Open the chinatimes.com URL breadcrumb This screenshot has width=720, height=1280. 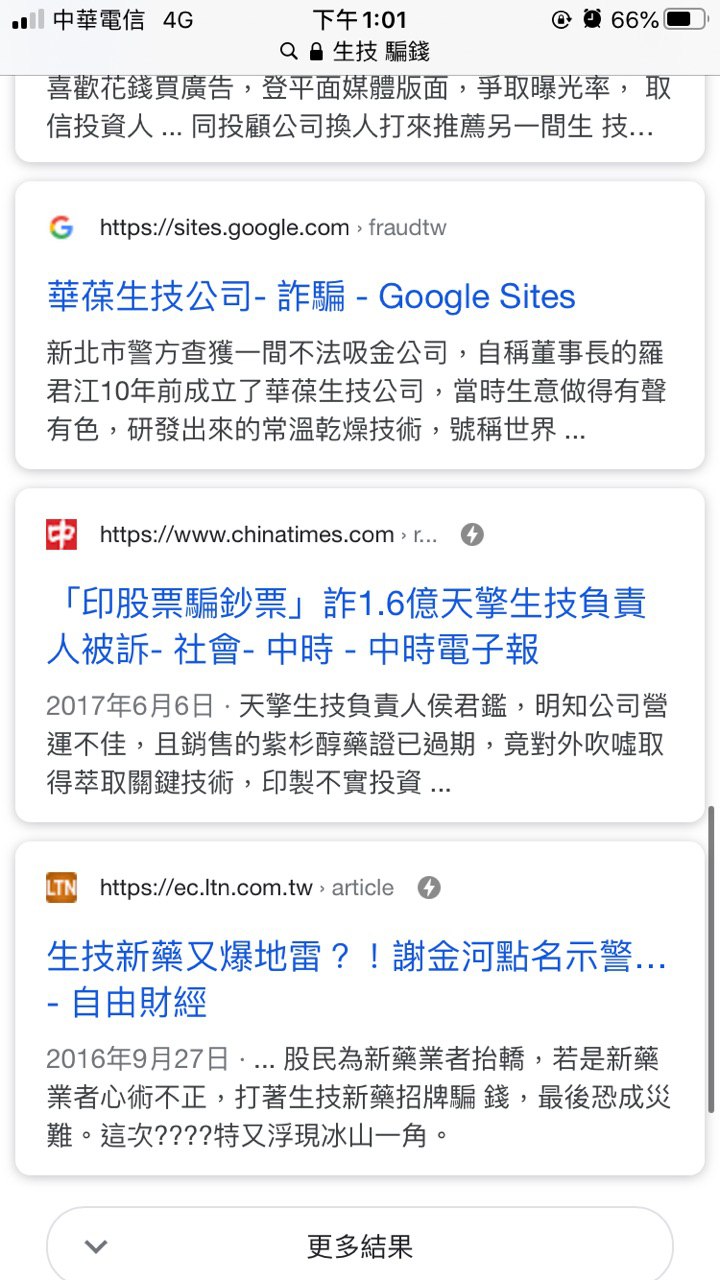[268, 535]
